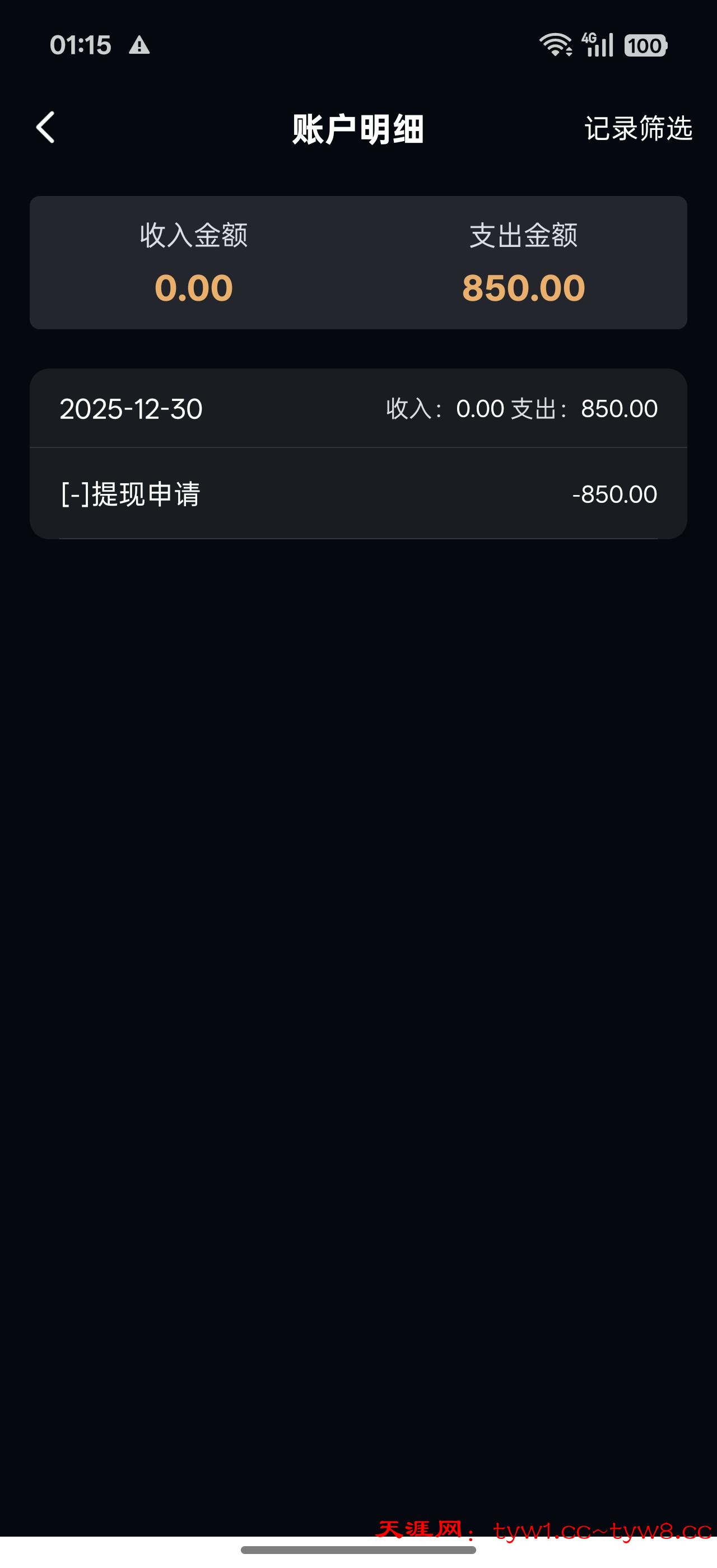The image size is (717, 1568).
Task: Select the 收入金额 income label
Action: point(195,236)
